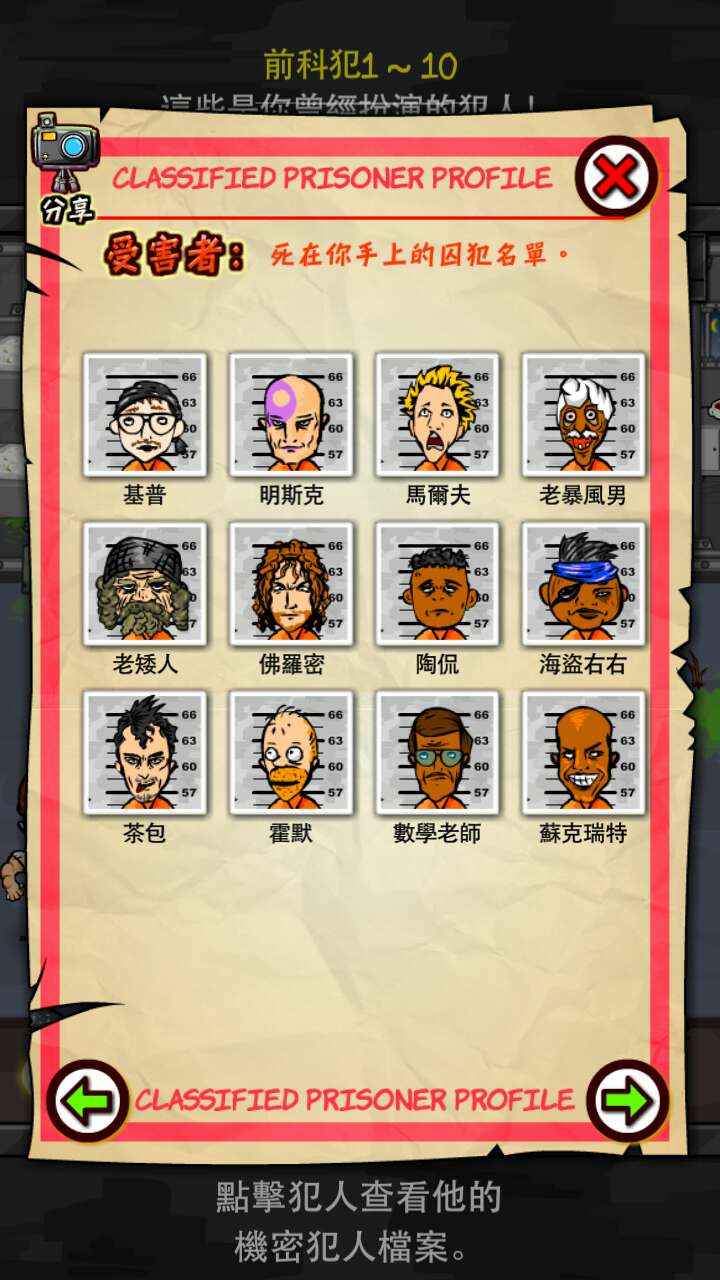Open 老矮人's classified file
Image resolution: width=720 pixels, height=1280 pixels.
(x=146, y=584)
